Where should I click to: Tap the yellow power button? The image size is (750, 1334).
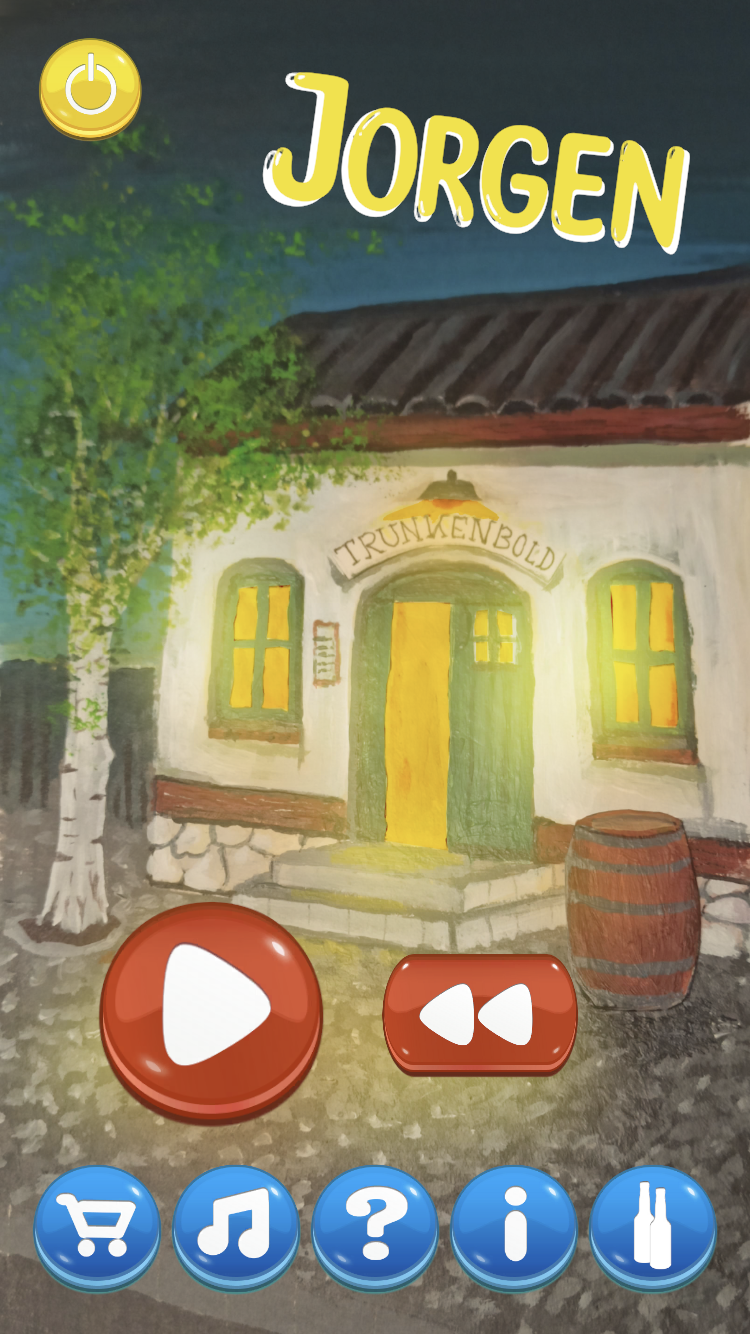(x=90, y=88)
